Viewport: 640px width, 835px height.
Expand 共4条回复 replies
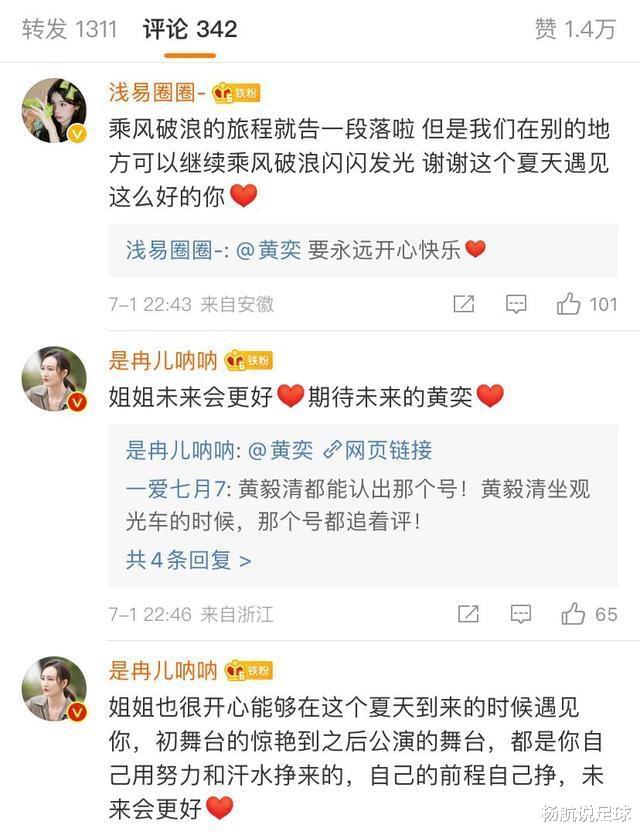point(187,559)
